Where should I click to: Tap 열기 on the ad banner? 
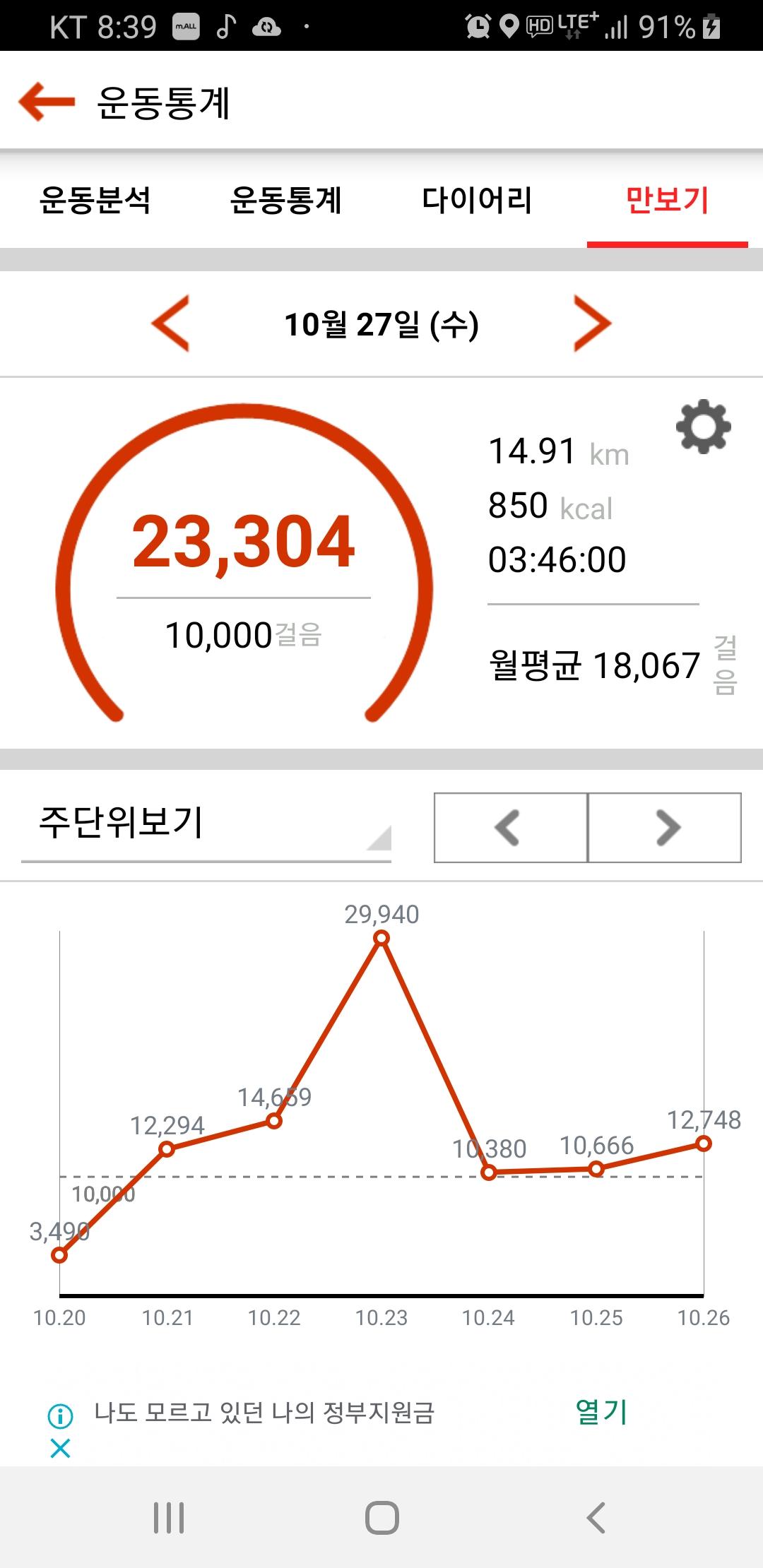click(601, 1412)
